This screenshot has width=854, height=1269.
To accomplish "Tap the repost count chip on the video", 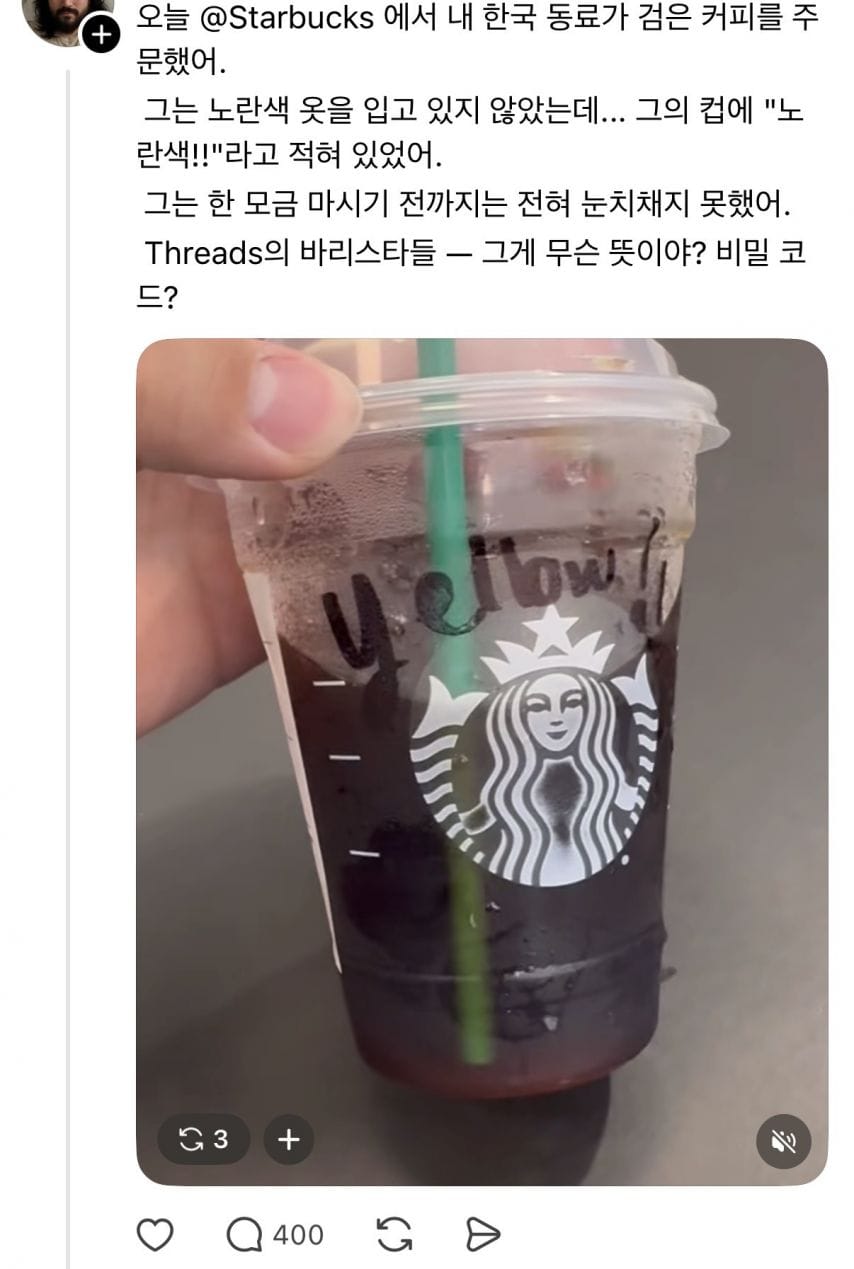I will click(205, 1139).
